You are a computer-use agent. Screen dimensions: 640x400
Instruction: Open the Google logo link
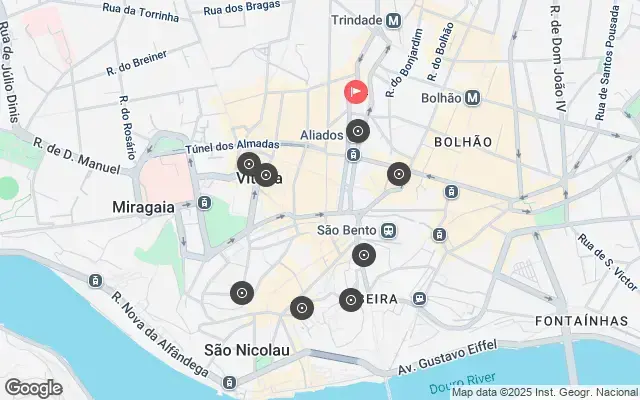click(x=33, y=387)
